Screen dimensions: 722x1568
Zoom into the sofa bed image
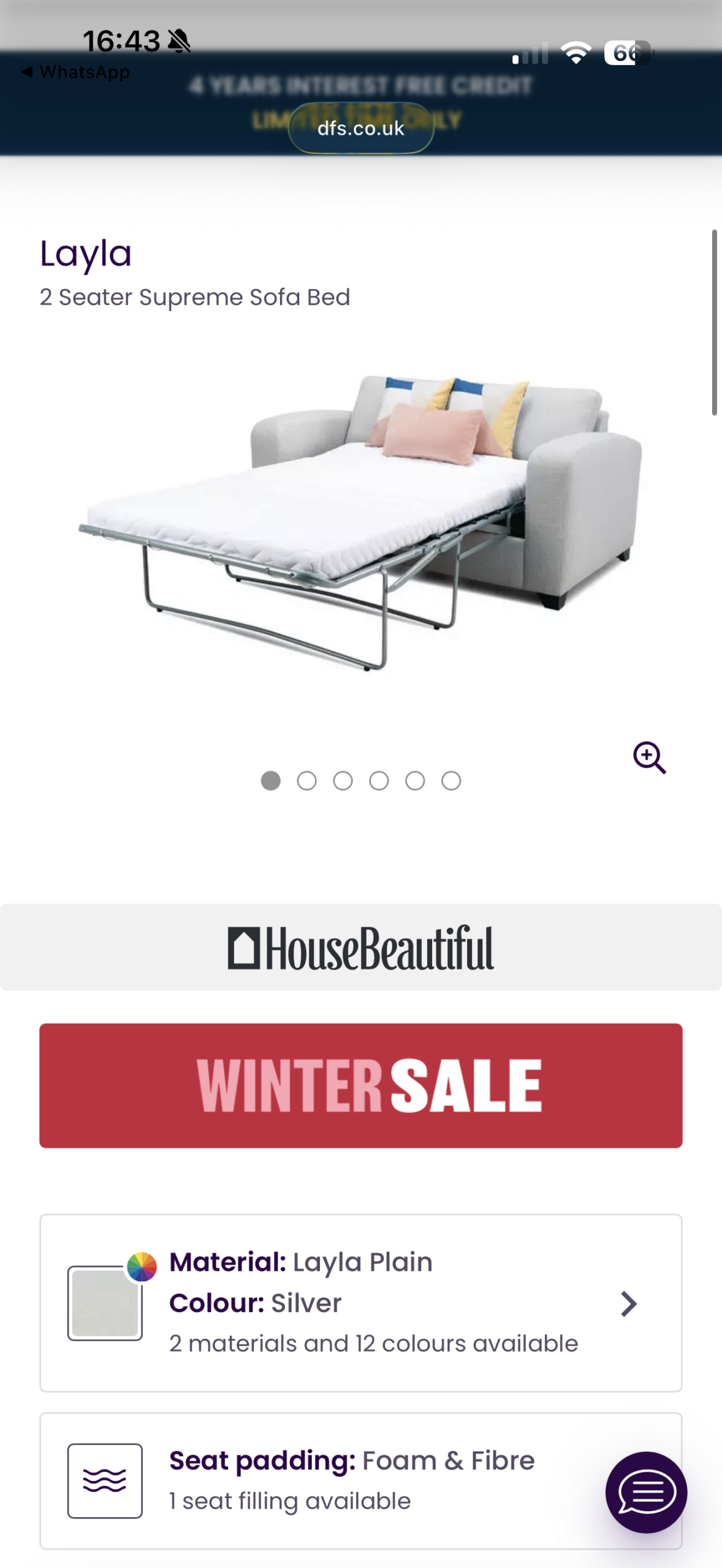coord(649,758)
